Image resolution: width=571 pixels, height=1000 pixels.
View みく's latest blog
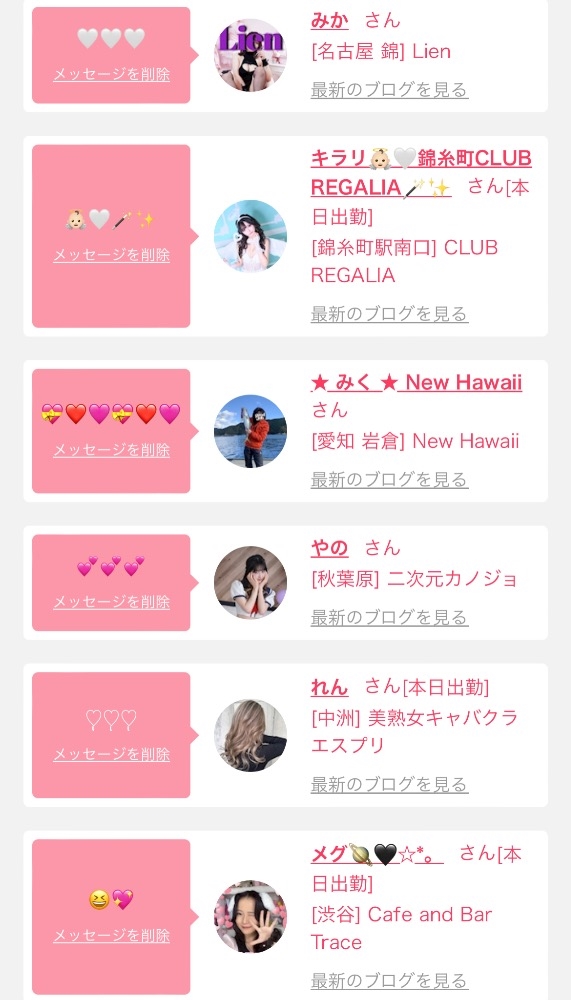(x=389, y=480)
